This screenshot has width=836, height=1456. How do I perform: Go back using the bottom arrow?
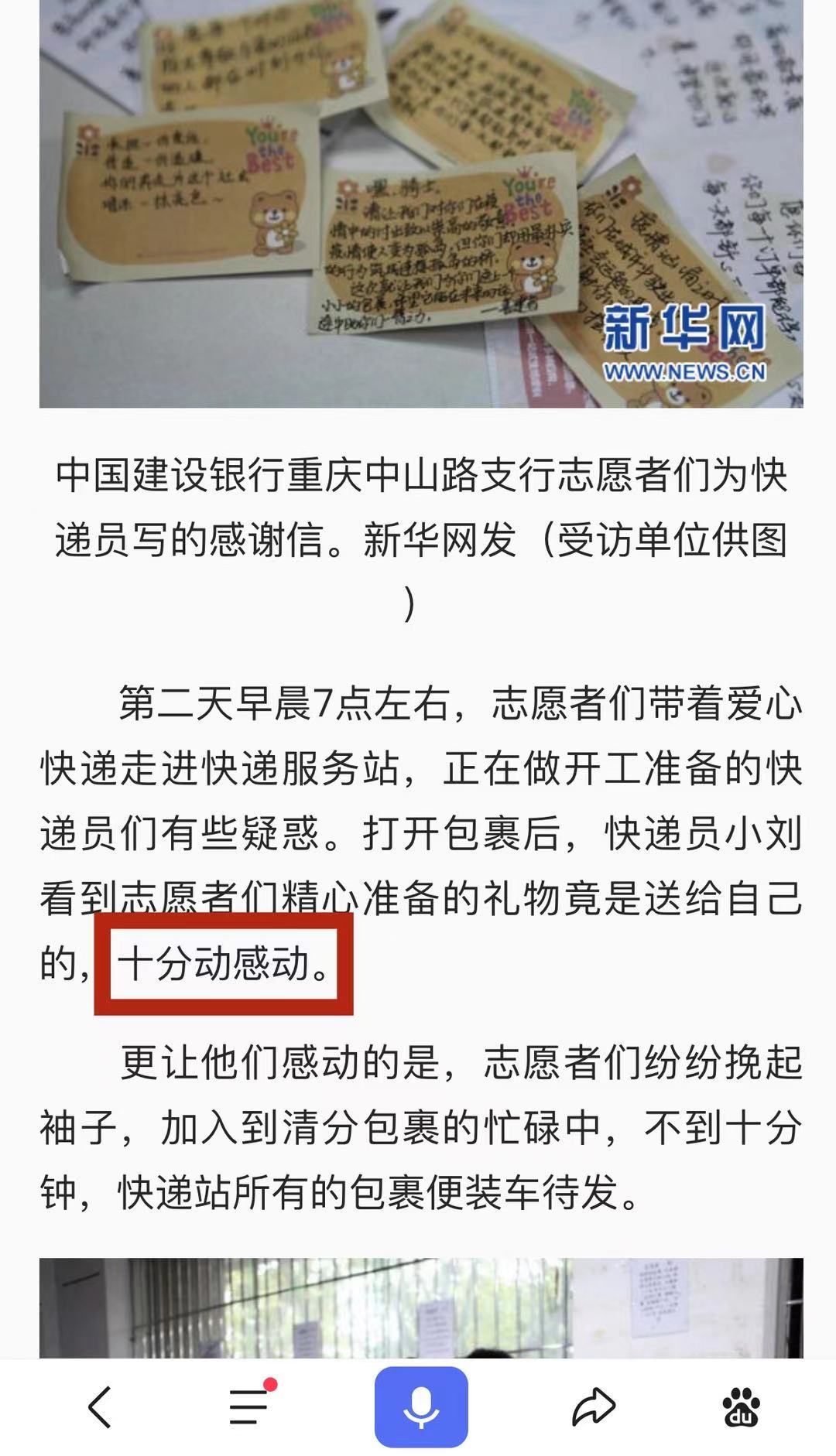[x=101, y=1407]
